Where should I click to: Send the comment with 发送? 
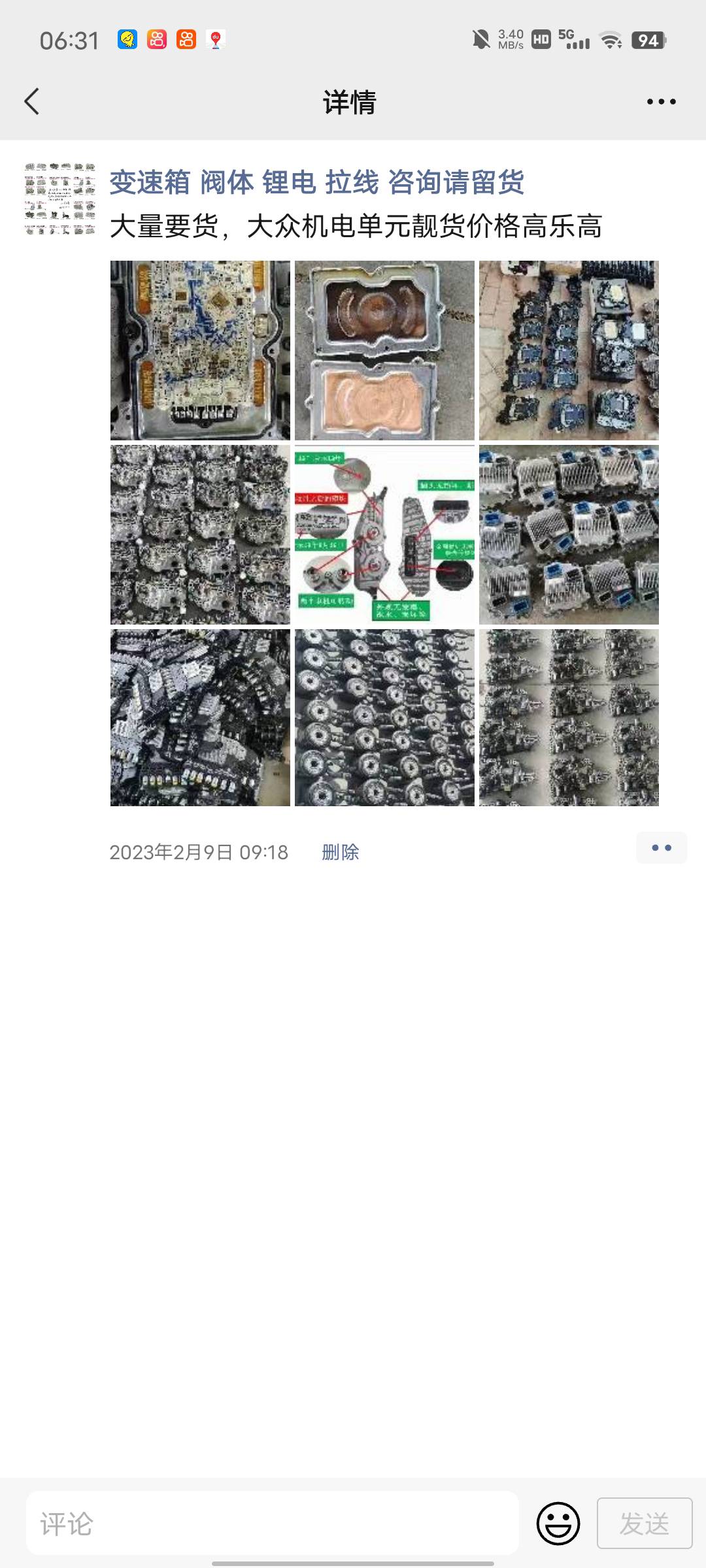[644, 1524]
